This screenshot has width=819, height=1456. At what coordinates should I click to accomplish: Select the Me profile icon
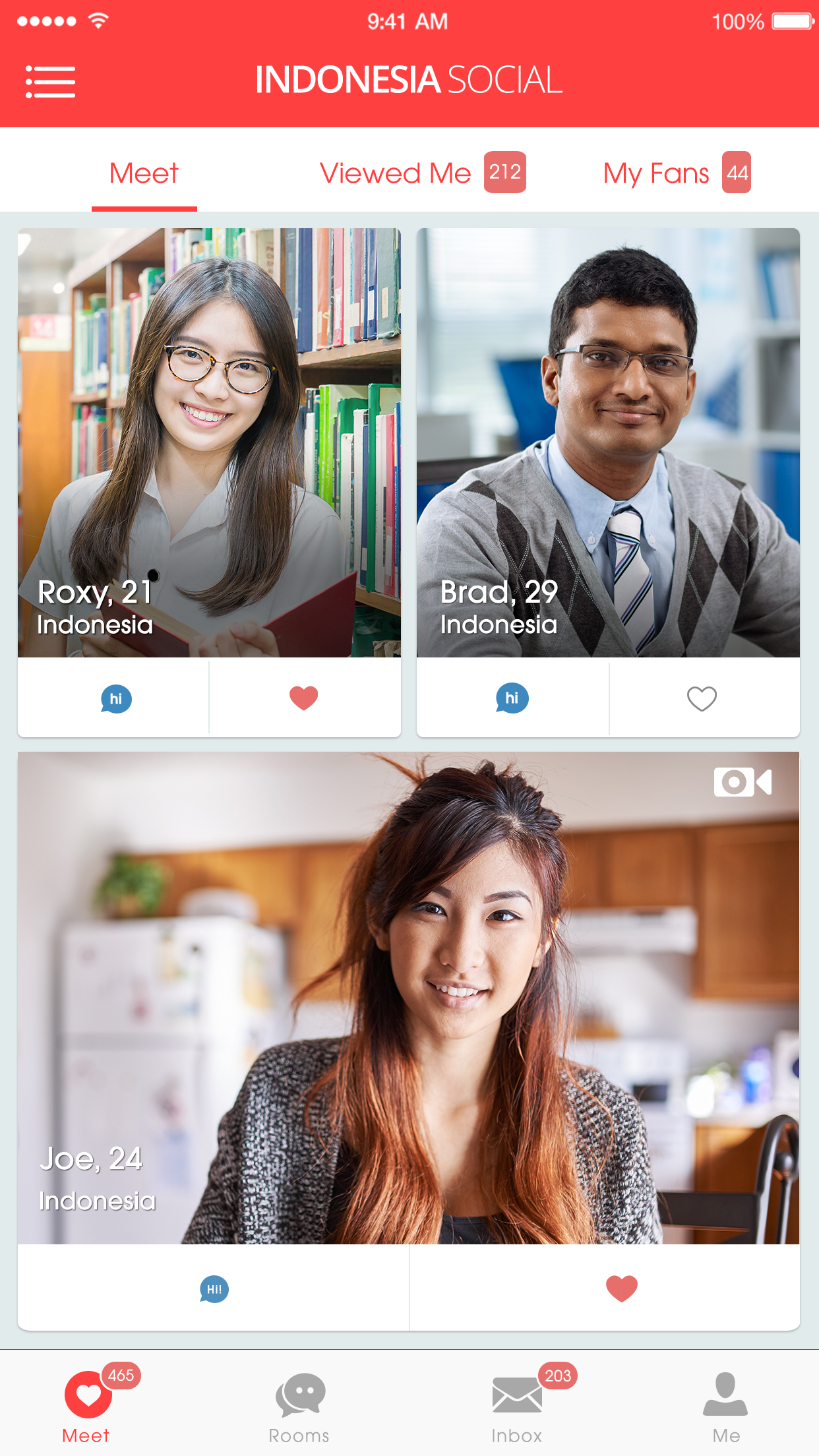point(726,1393)
